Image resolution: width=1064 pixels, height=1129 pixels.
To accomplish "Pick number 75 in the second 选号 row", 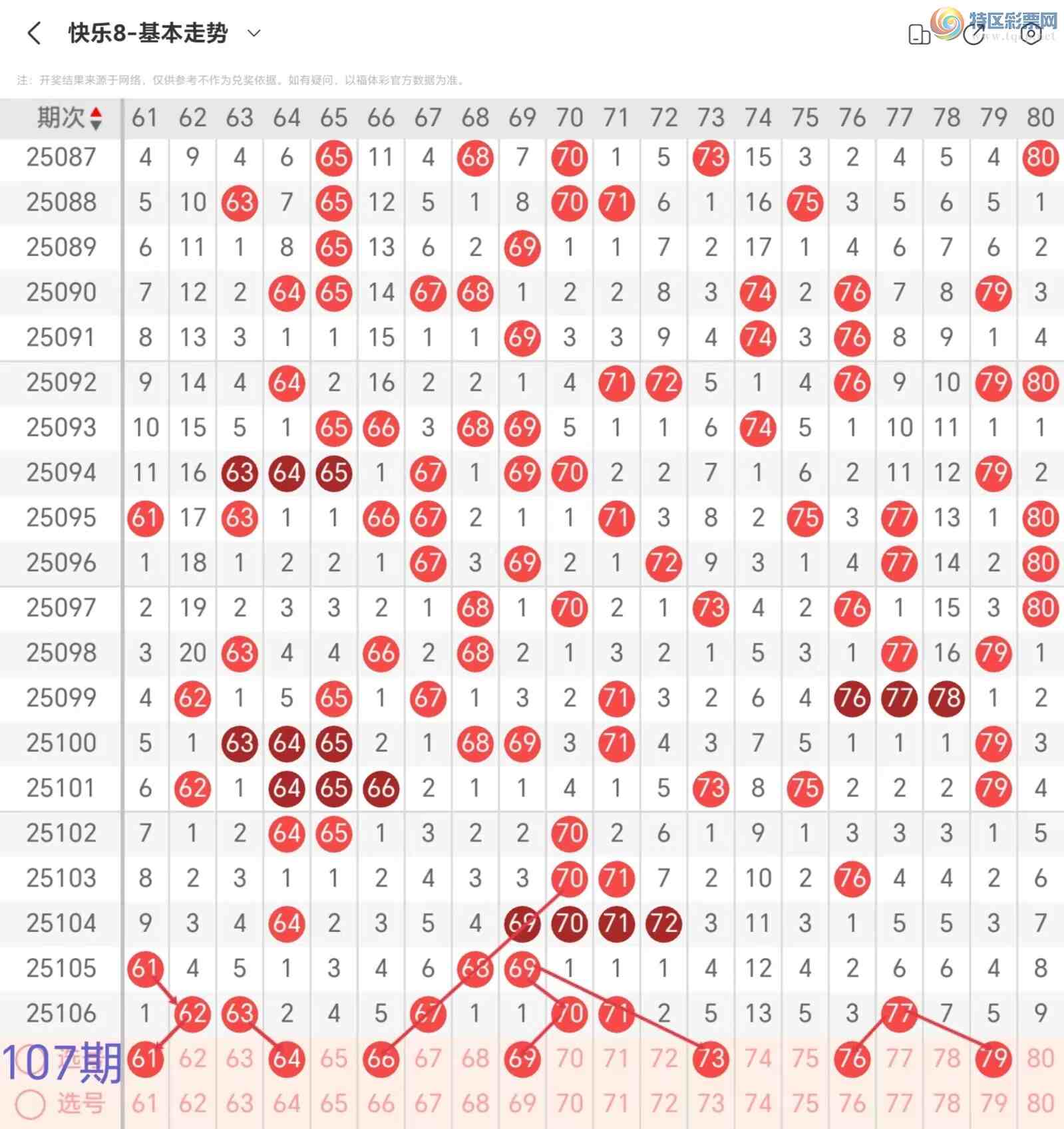I will (804, 1104).
